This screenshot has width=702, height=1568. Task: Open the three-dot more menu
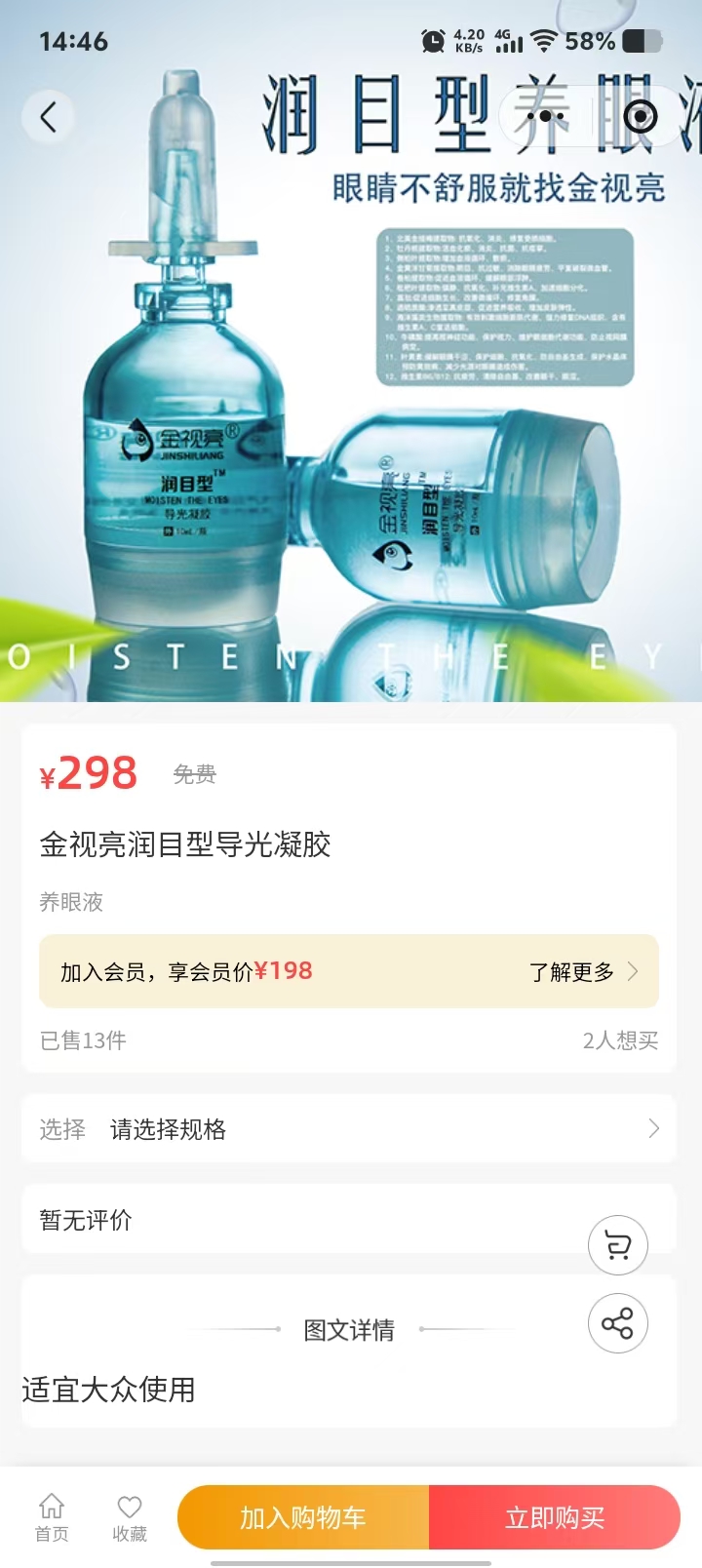[546, 117]
